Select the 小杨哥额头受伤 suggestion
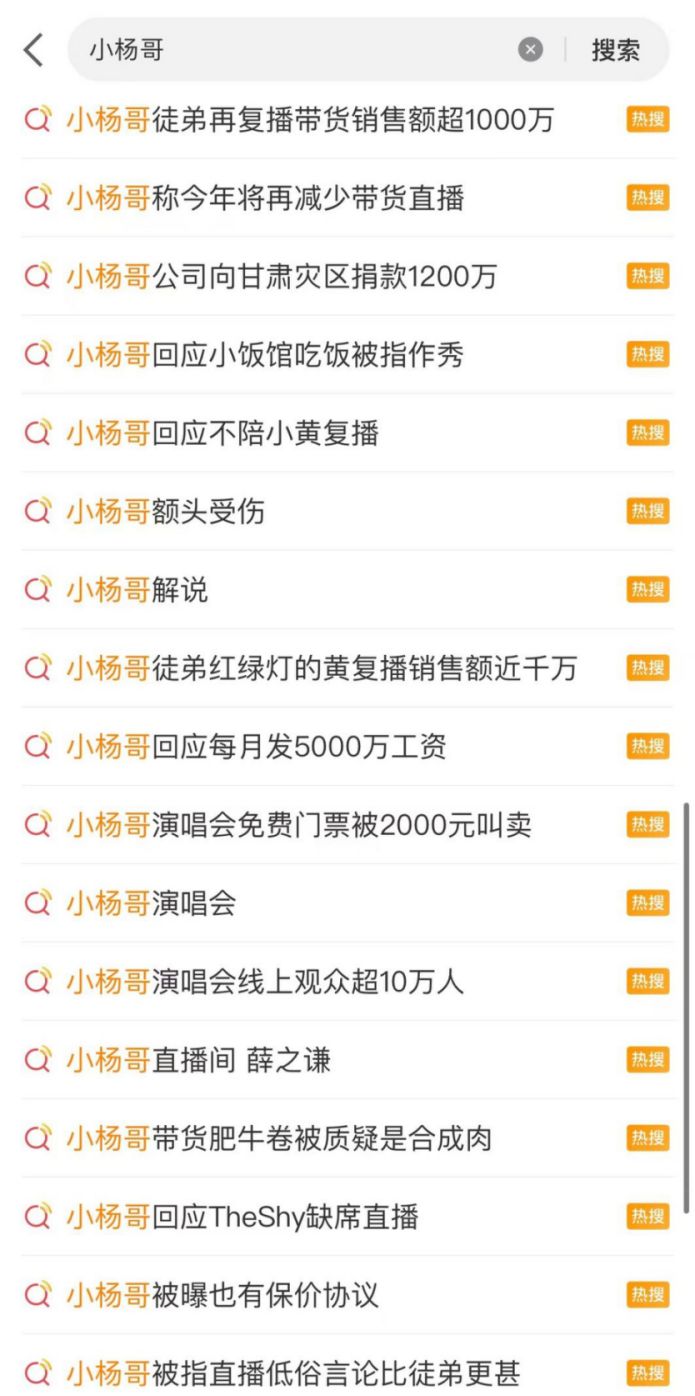695x1396 pixels. (x=165, y=511)
